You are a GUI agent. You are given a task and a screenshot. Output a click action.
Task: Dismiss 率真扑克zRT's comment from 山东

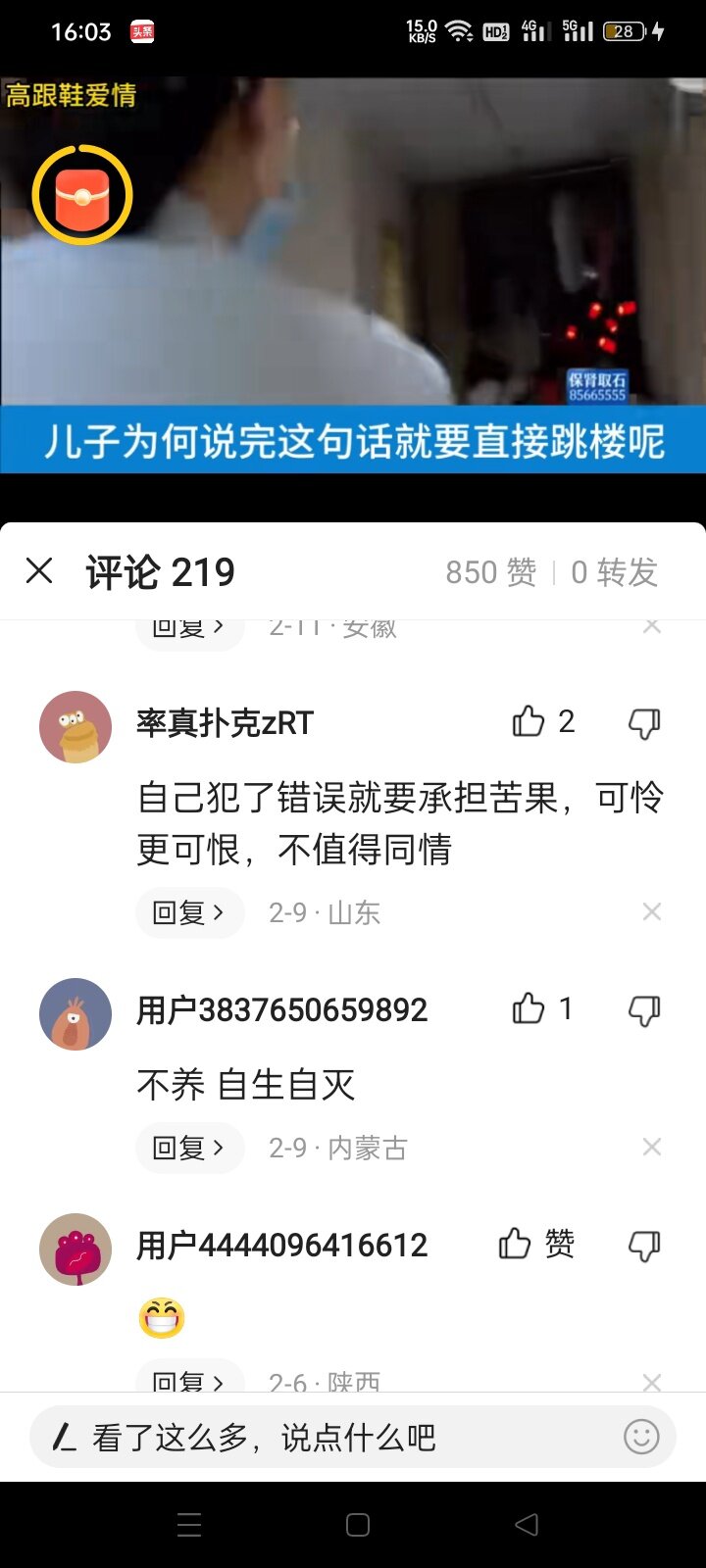pos(652,912)
